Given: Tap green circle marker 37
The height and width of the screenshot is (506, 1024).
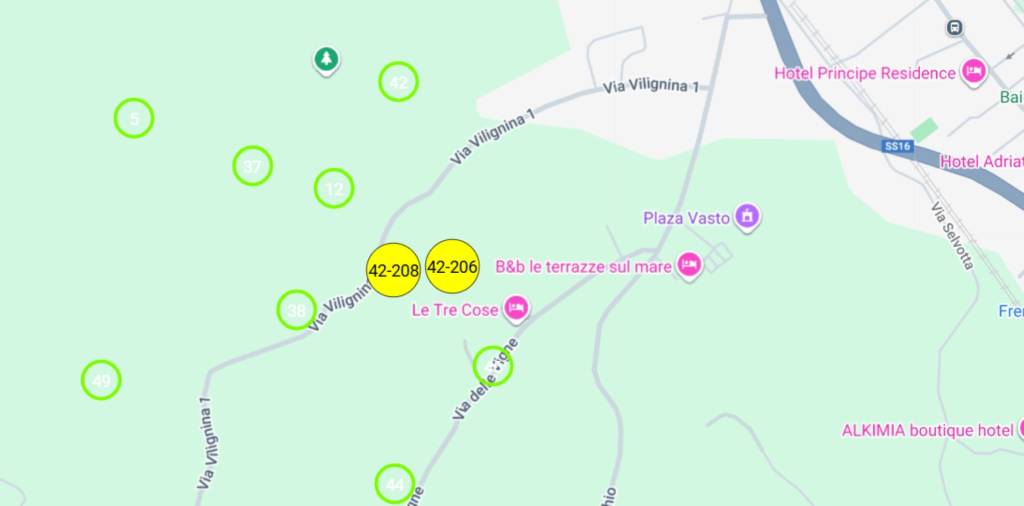Looking at the screenshot, I should point(253,166).
